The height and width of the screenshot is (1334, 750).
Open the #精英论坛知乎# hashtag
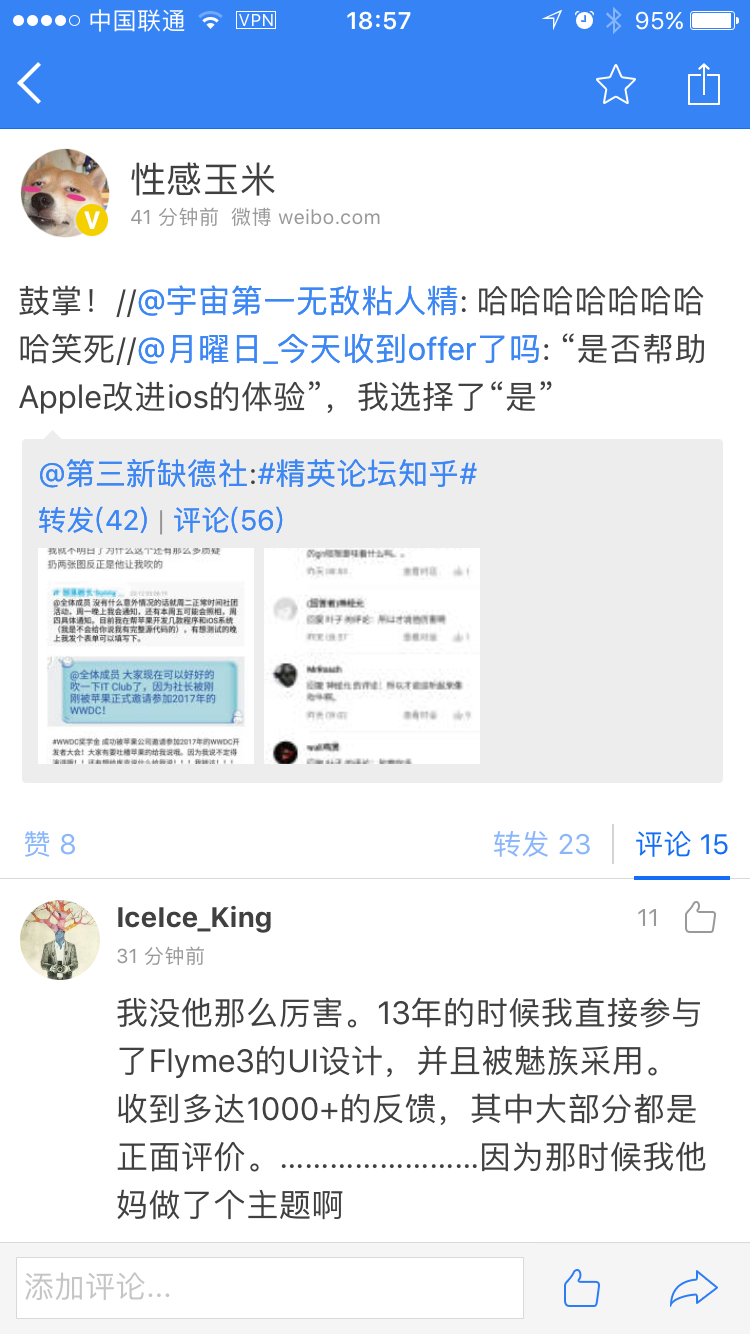click(x=366, y=473)
